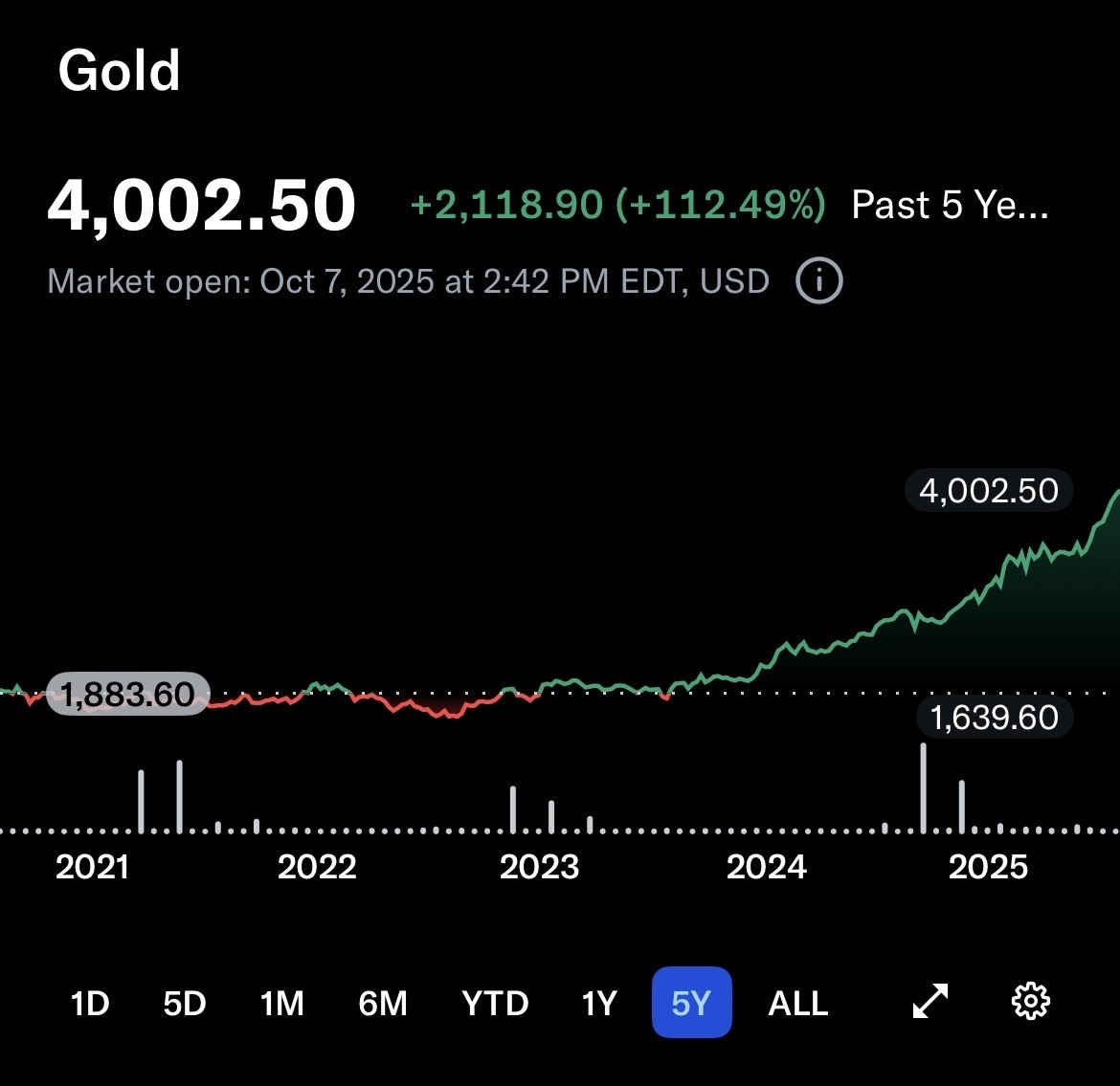
Task: Open the market info icon
Action: tap(819, 281)
